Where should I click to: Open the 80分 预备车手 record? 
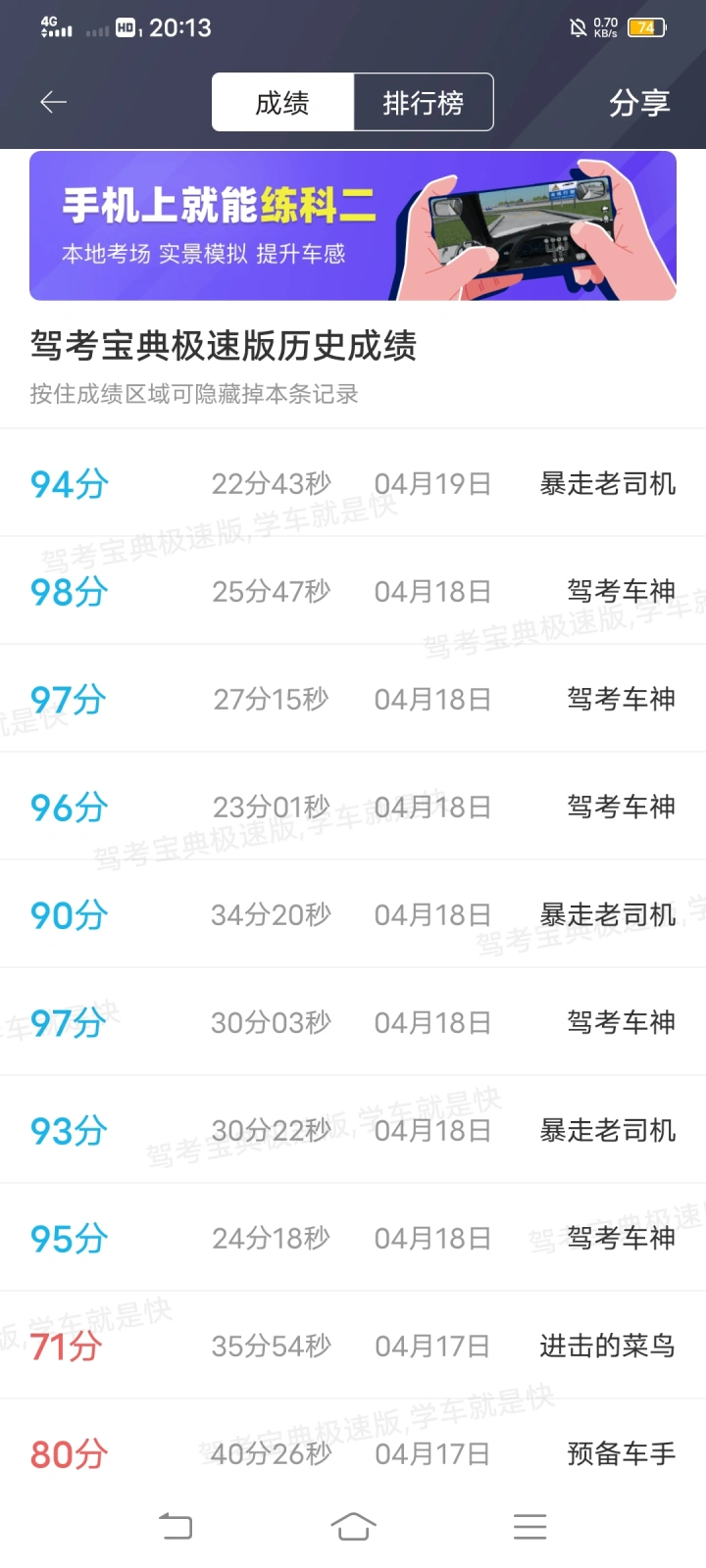[x=353, y=1453]
